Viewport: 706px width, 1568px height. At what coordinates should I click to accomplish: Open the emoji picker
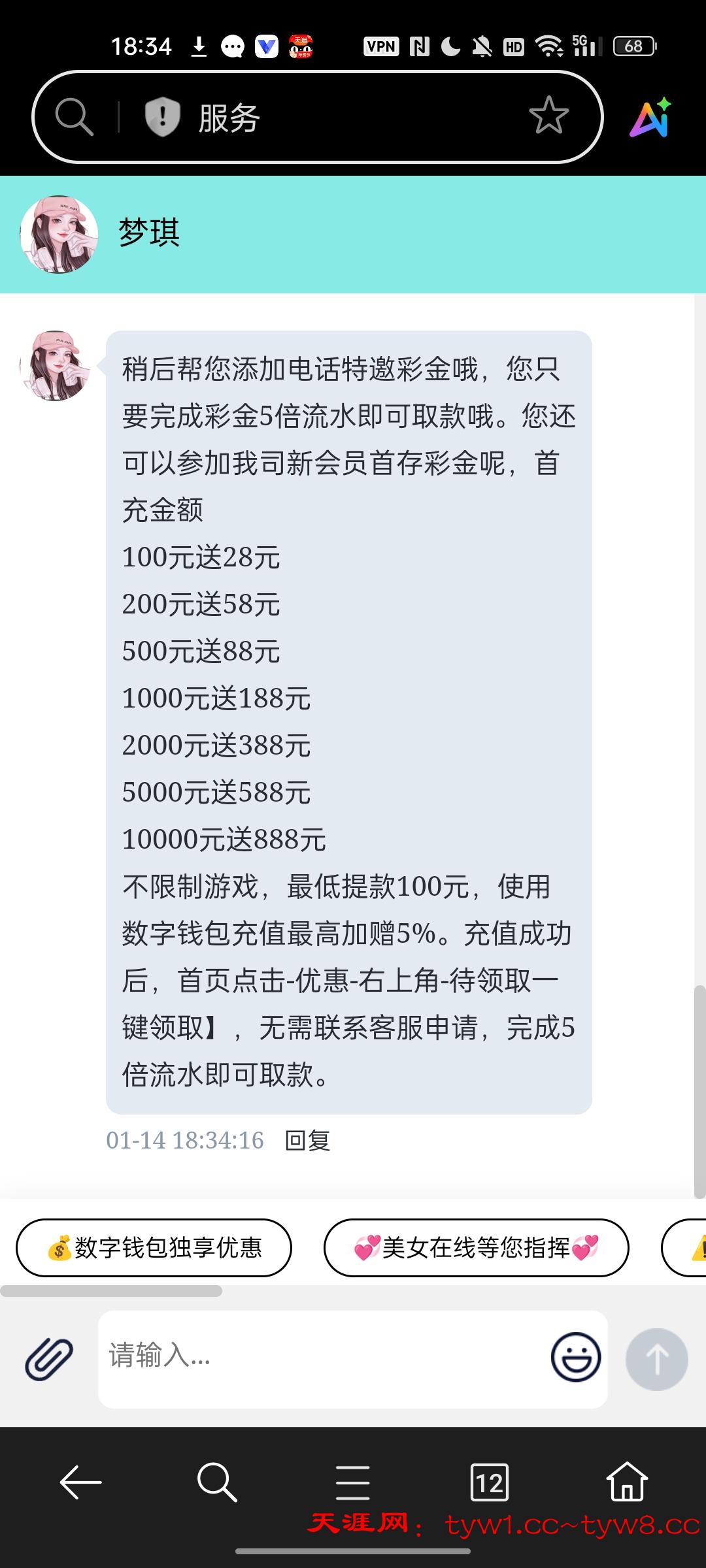click(x=575, y=1358)
